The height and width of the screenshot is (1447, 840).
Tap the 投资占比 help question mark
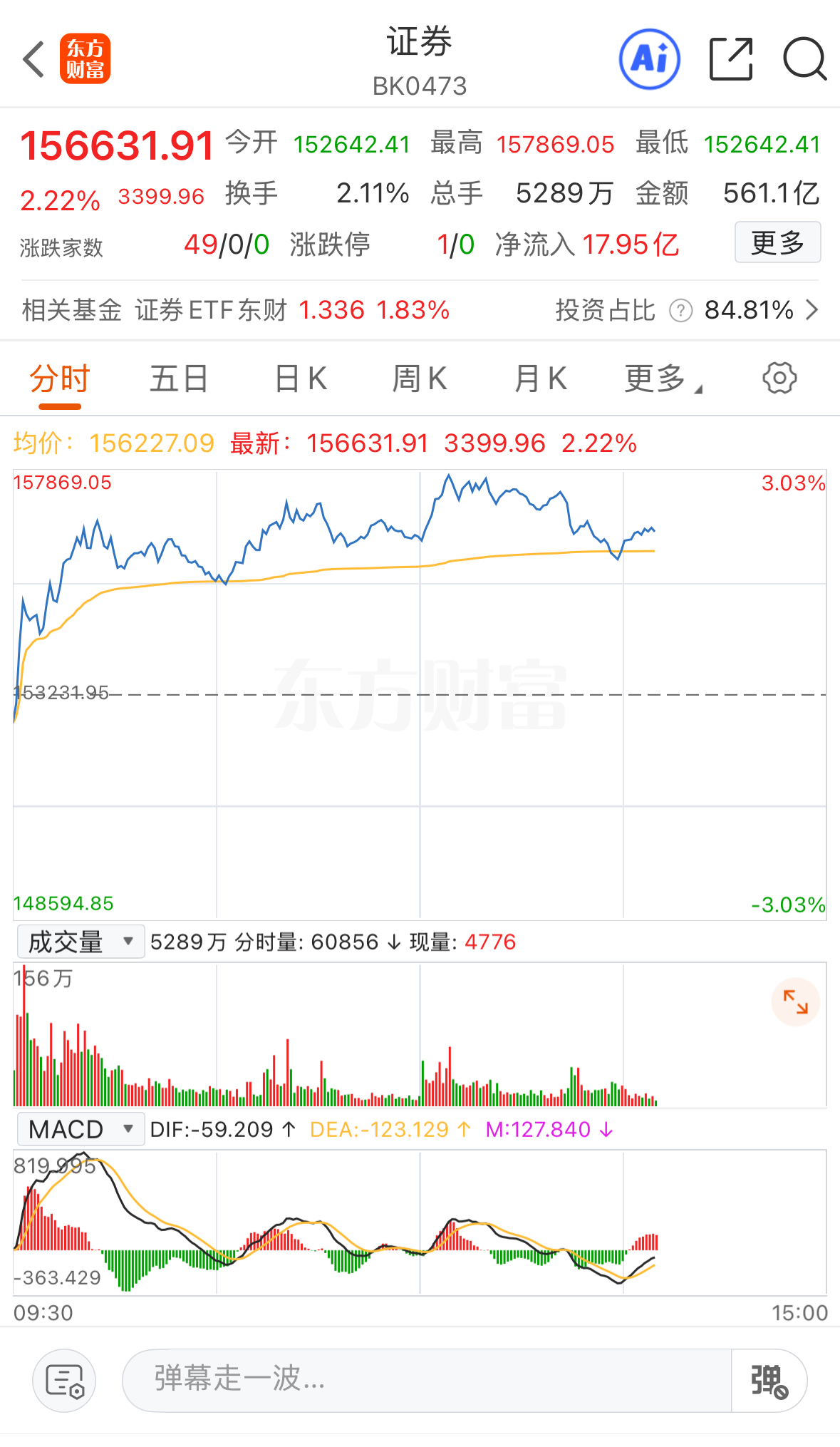tap(680, 311)
